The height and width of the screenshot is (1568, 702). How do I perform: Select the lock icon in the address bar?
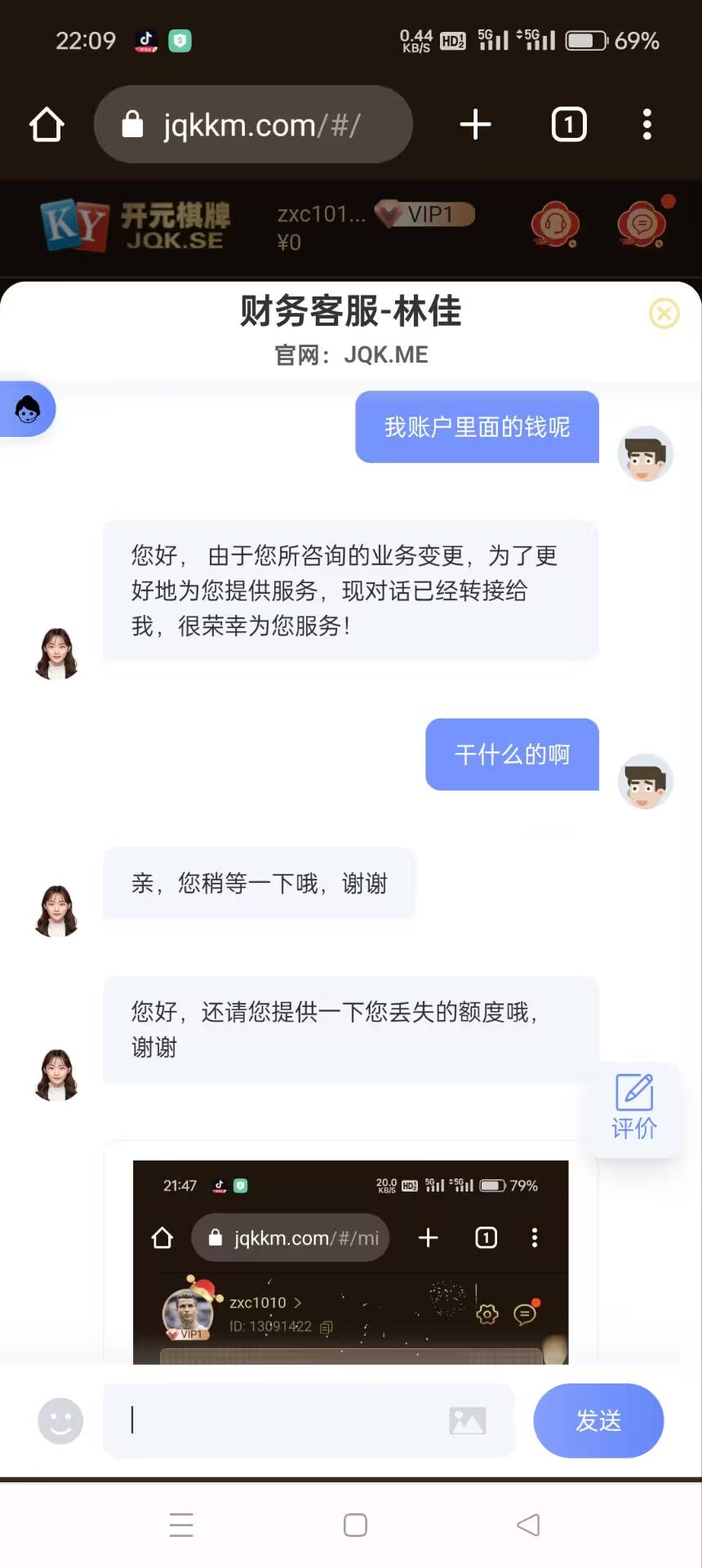click(132, 124)
